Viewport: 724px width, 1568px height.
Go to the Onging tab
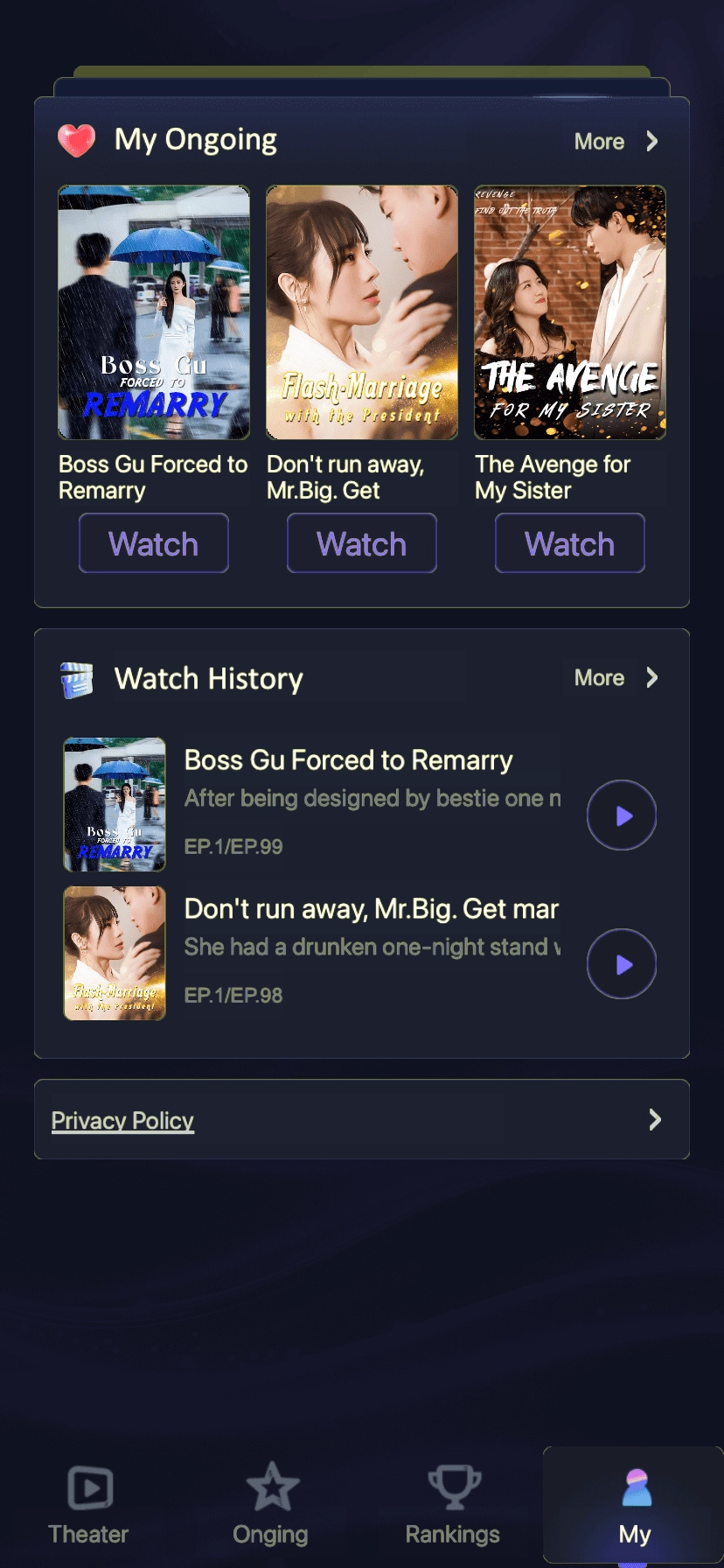click(271, 1505)
